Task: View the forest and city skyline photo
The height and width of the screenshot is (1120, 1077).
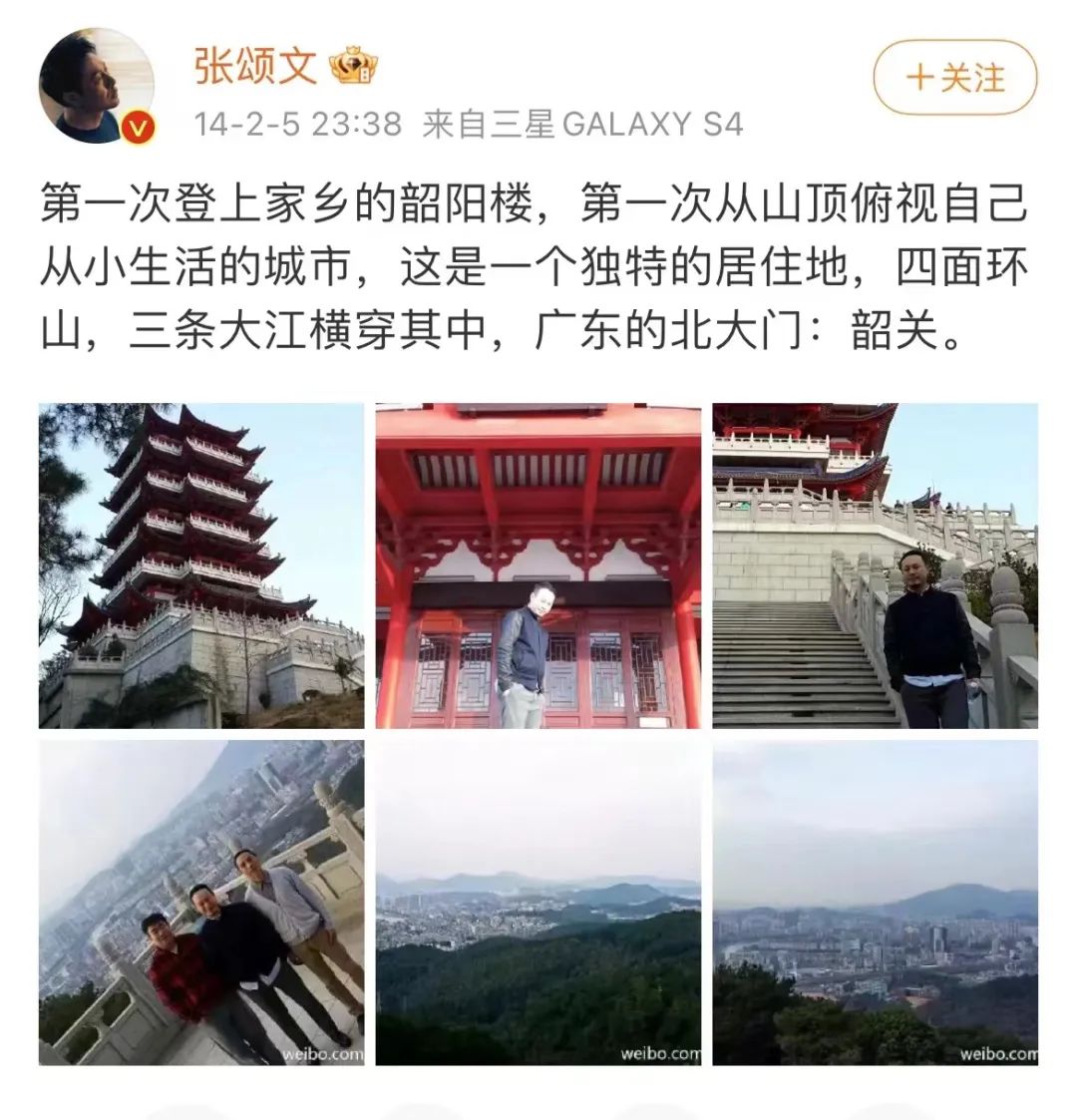Action: 538,903
